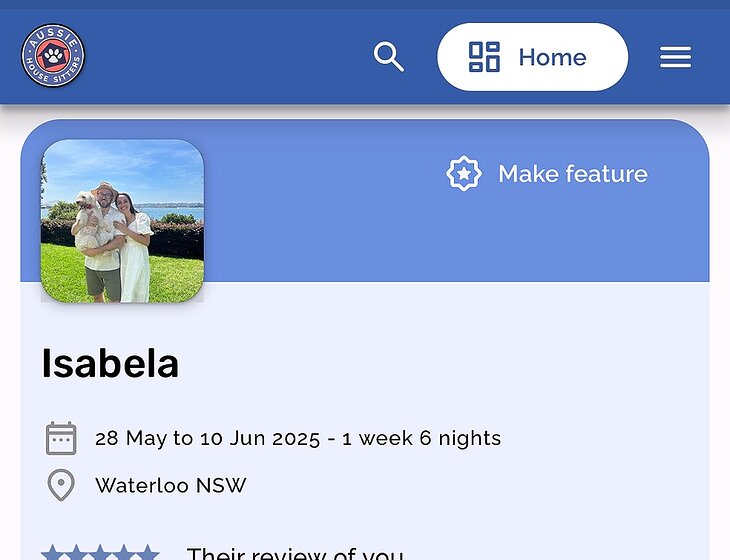
Task: Go to the Home dashboard
Action: pyautogui.click(x=532, y=57)
